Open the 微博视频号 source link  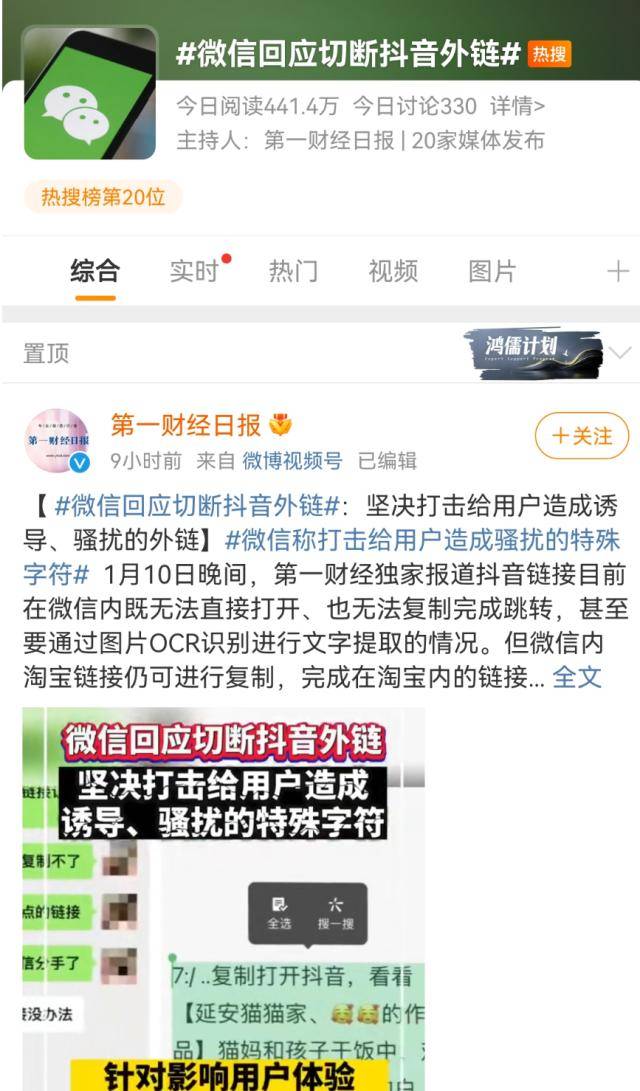291,461
